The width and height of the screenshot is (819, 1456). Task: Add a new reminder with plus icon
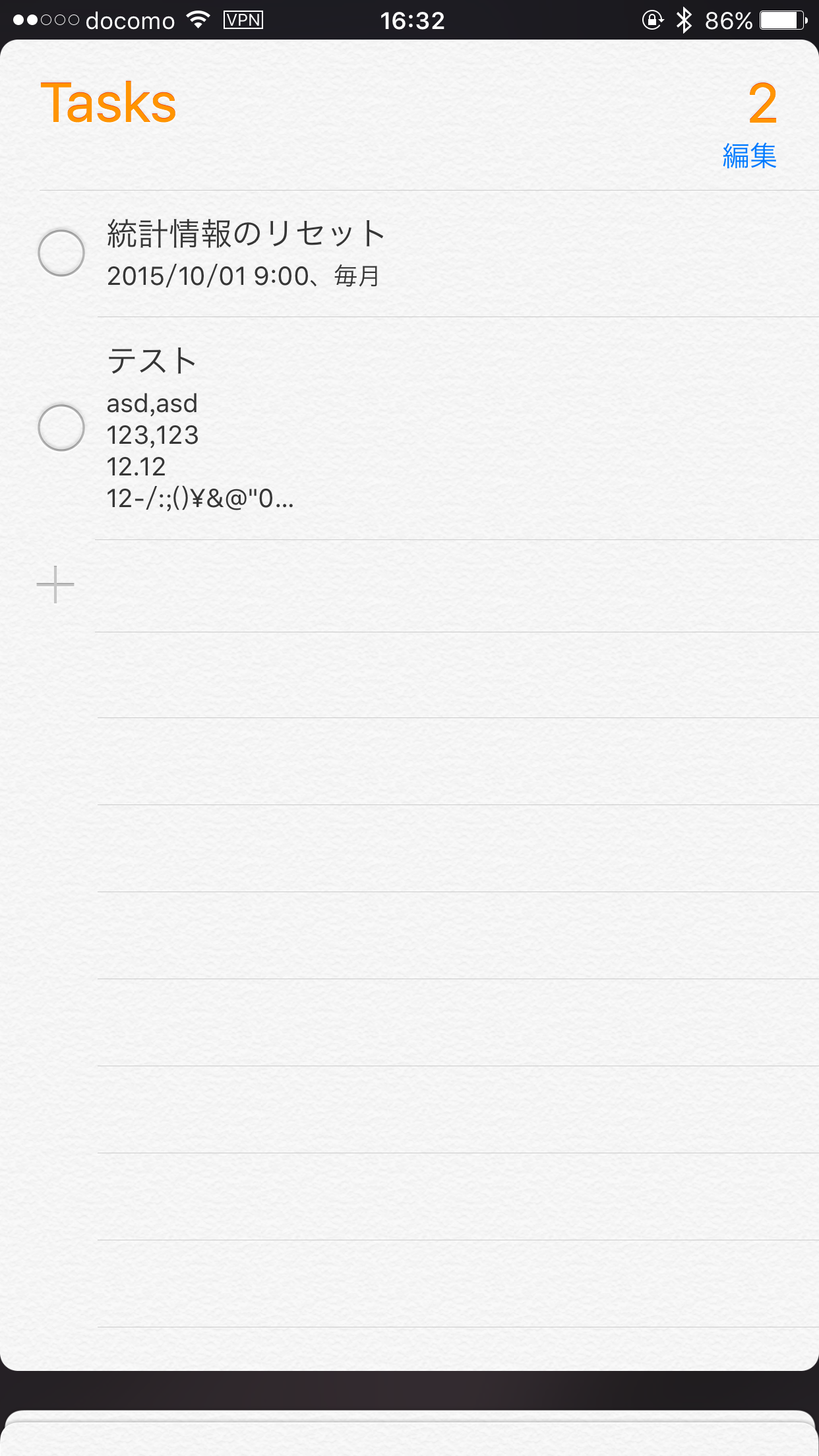[55, 584]
